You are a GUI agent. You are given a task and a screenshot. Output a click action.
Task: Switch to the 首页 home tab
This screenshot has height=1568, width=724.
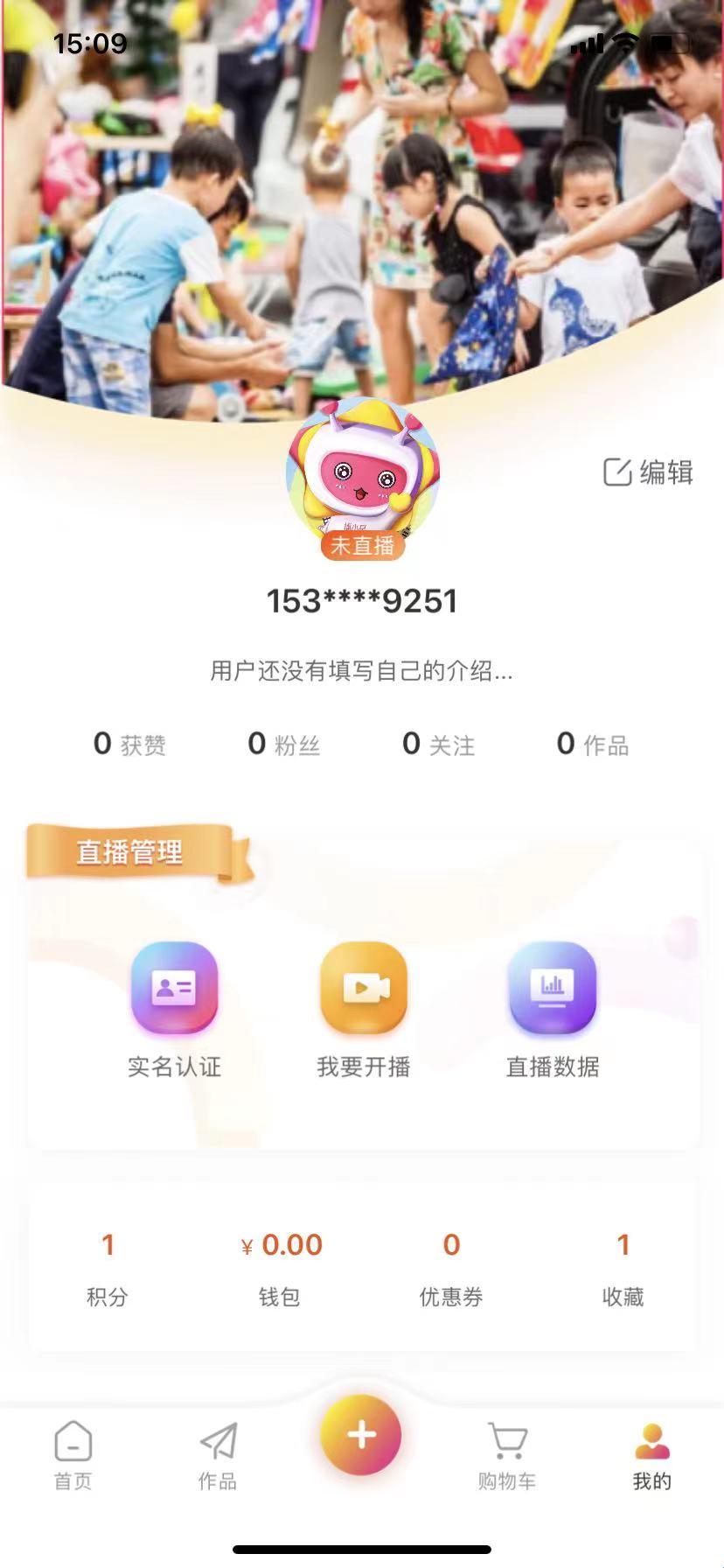pos(73,1457)
